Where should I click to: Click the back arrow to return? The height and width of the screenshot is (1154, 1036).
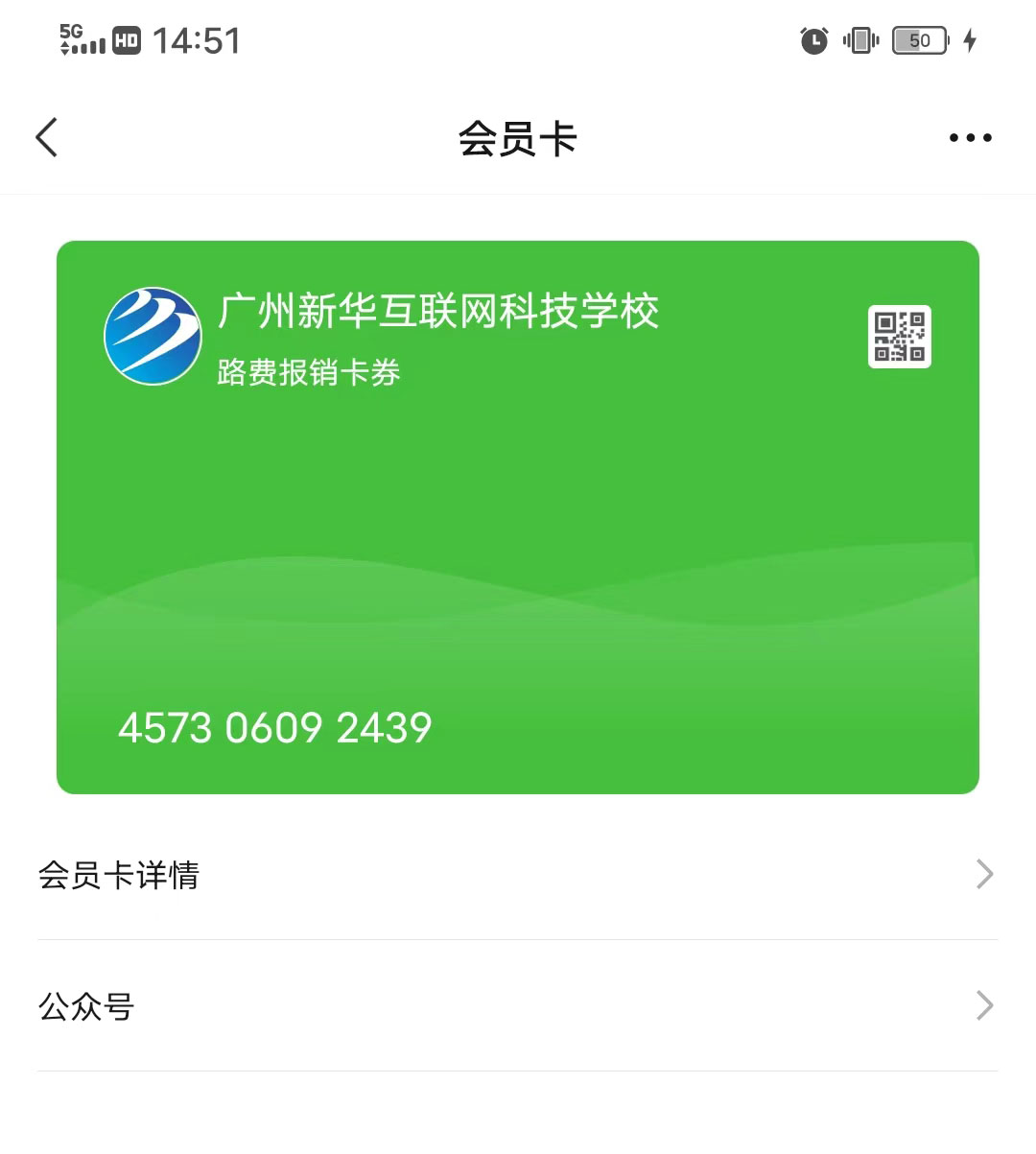46,137
